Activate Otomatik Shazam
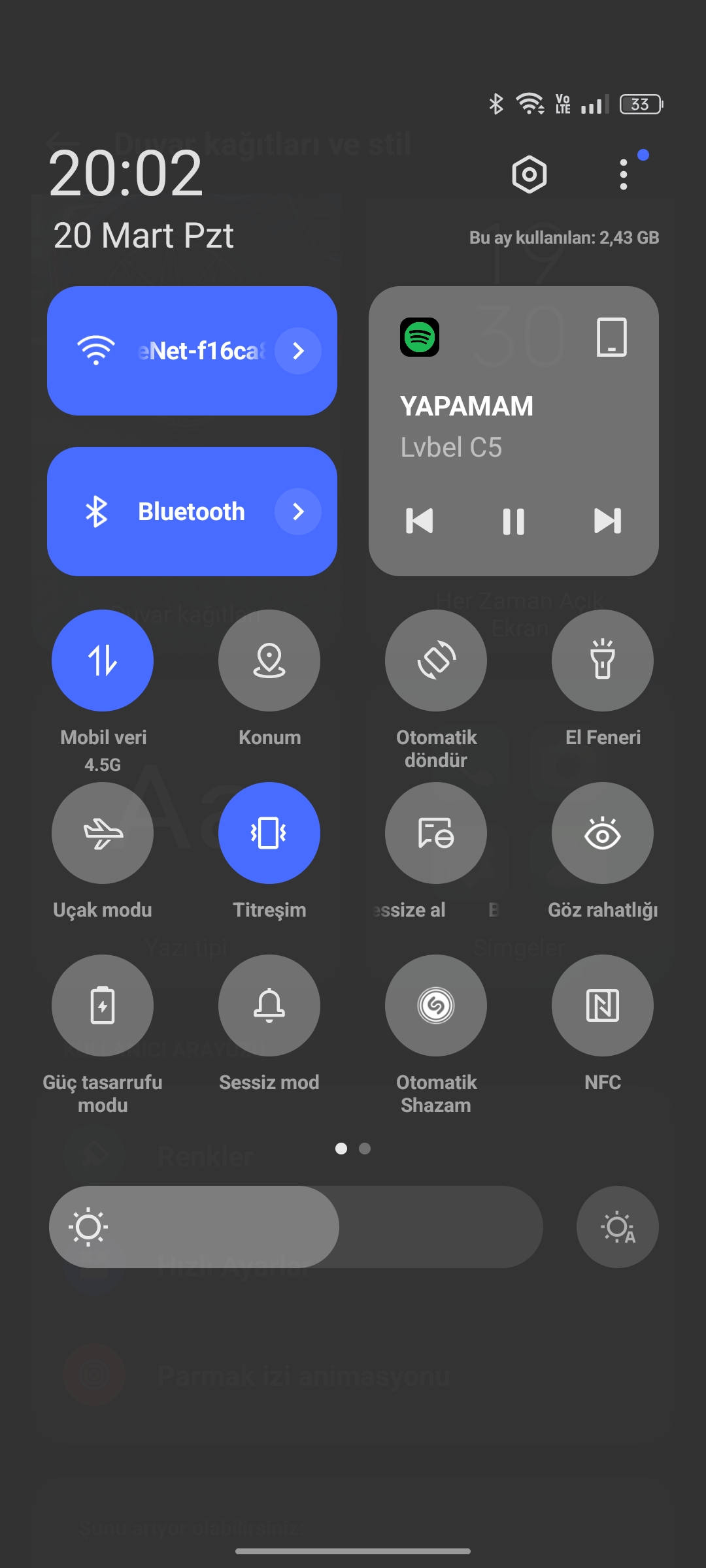Screen dimensions: 706x1568 pyautogui.click(x=436, y=1005)
